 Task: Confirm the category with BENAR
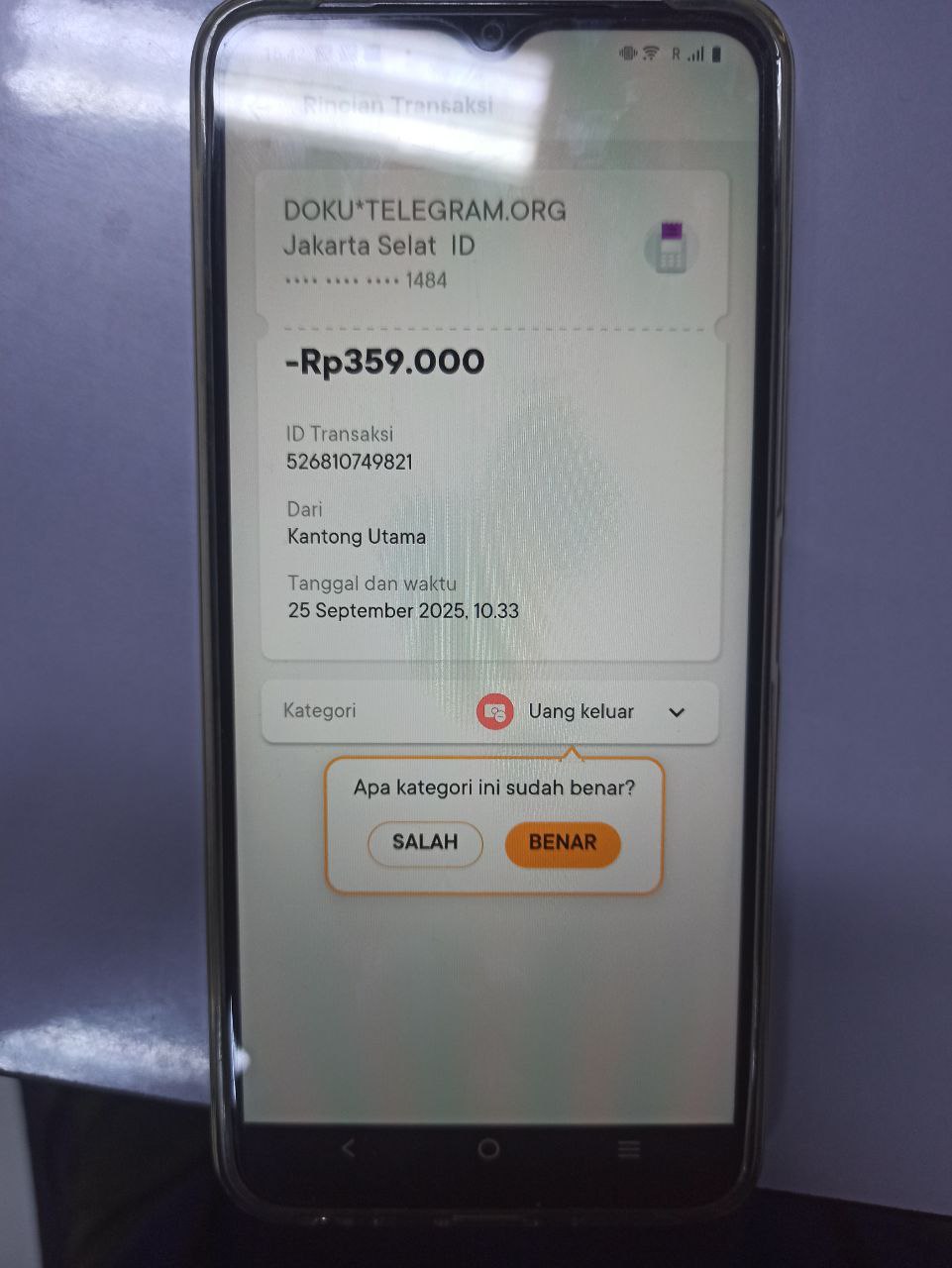pyautogui.click(x=562, y=843)
